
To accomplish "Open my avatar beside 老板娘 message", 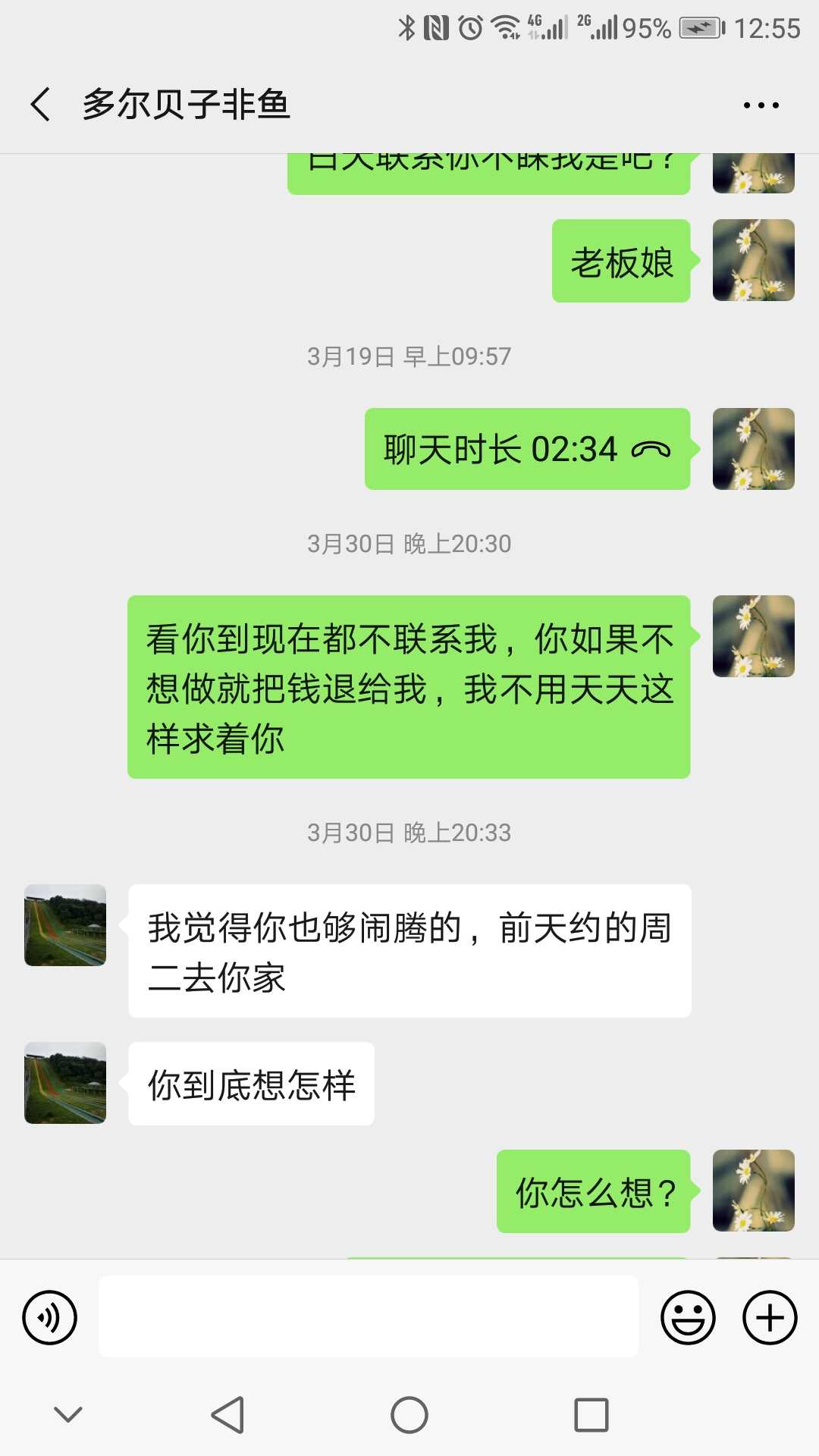I will [753, 261].
